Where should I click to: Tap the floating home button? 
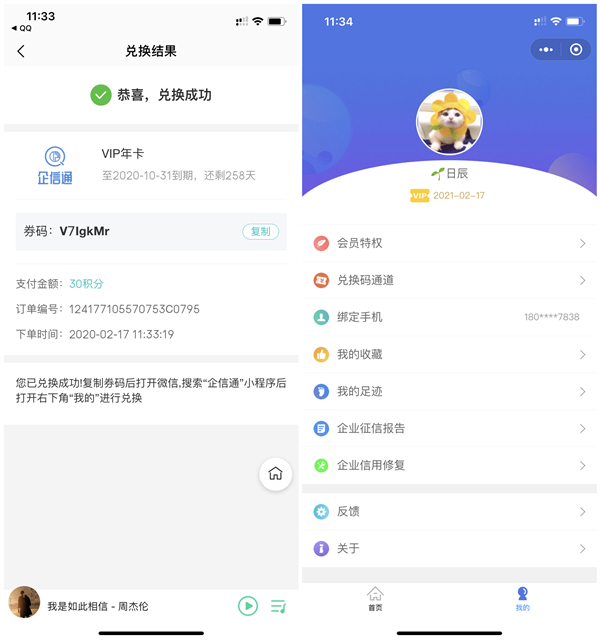[x=276, y=474]
